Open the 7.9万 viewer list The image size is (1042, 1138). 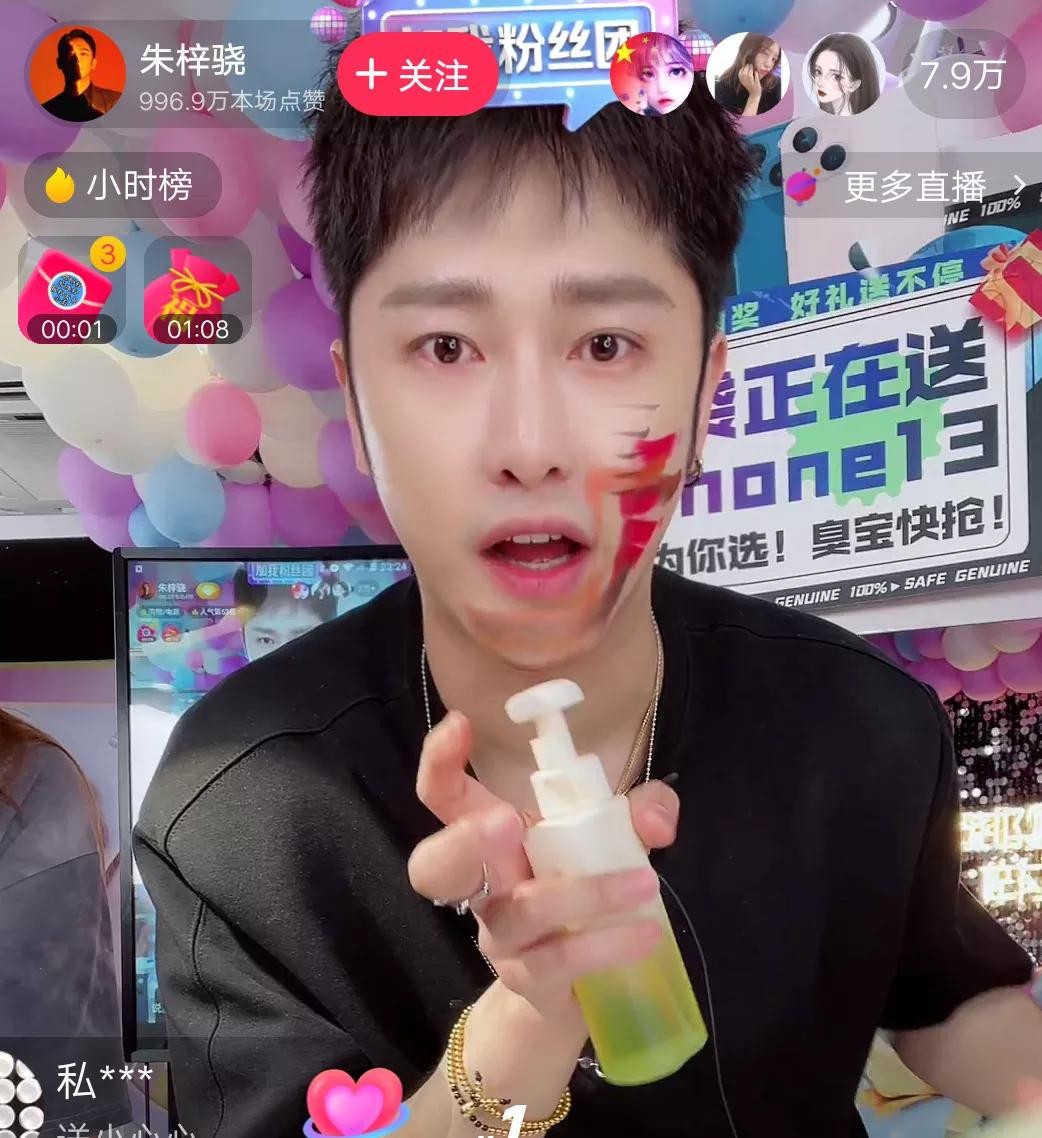961,75
